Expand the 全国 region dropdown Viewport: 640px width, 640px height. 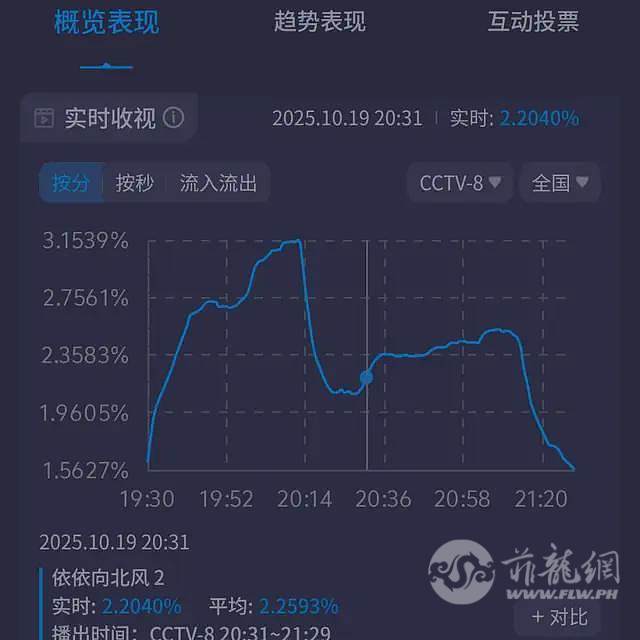(559, 183)
